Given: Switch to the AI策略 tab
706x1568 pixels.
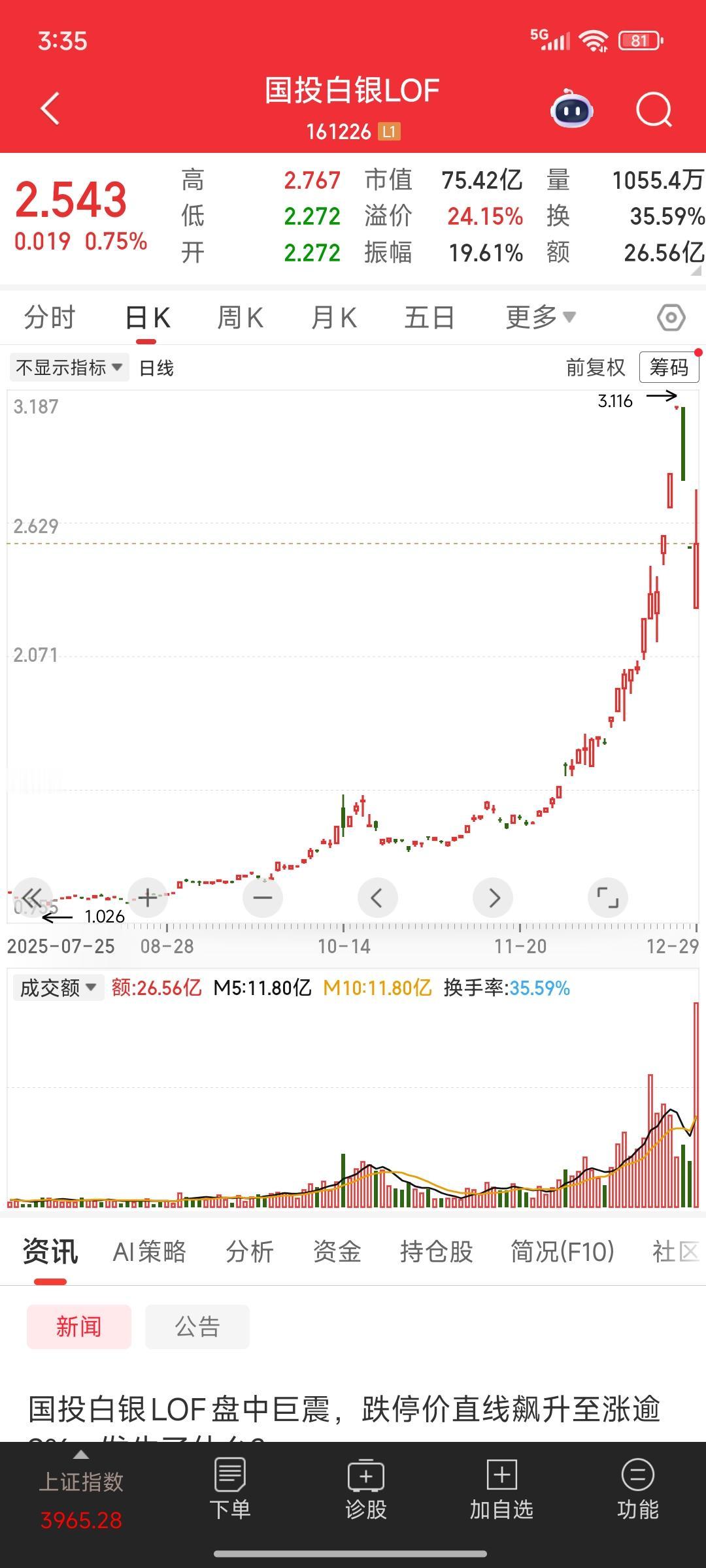Looking at the screenshot, I should pyautogui.click(x=150, y=1252).
